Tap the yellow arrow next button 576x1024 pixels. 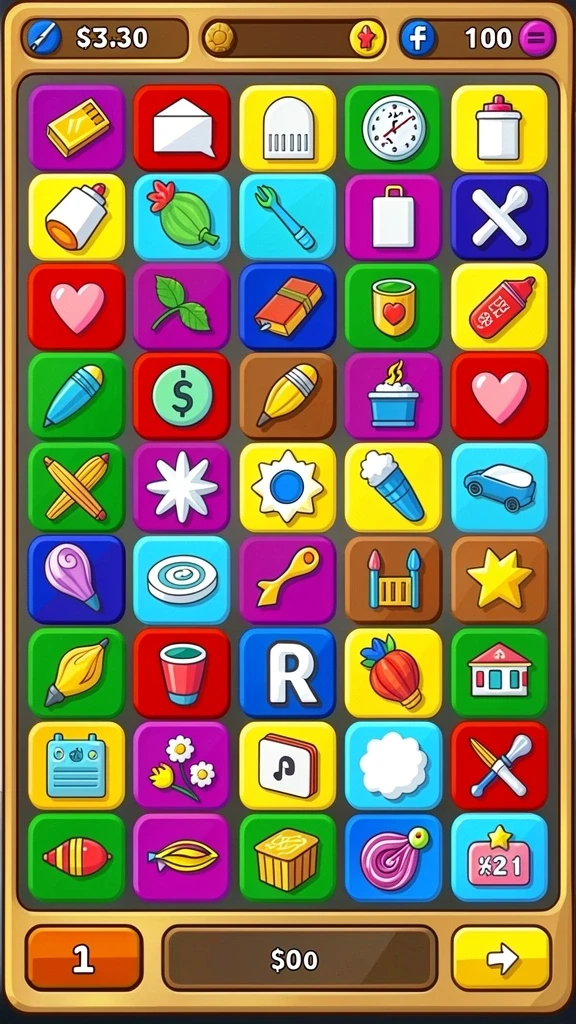(x=502, y=958)
